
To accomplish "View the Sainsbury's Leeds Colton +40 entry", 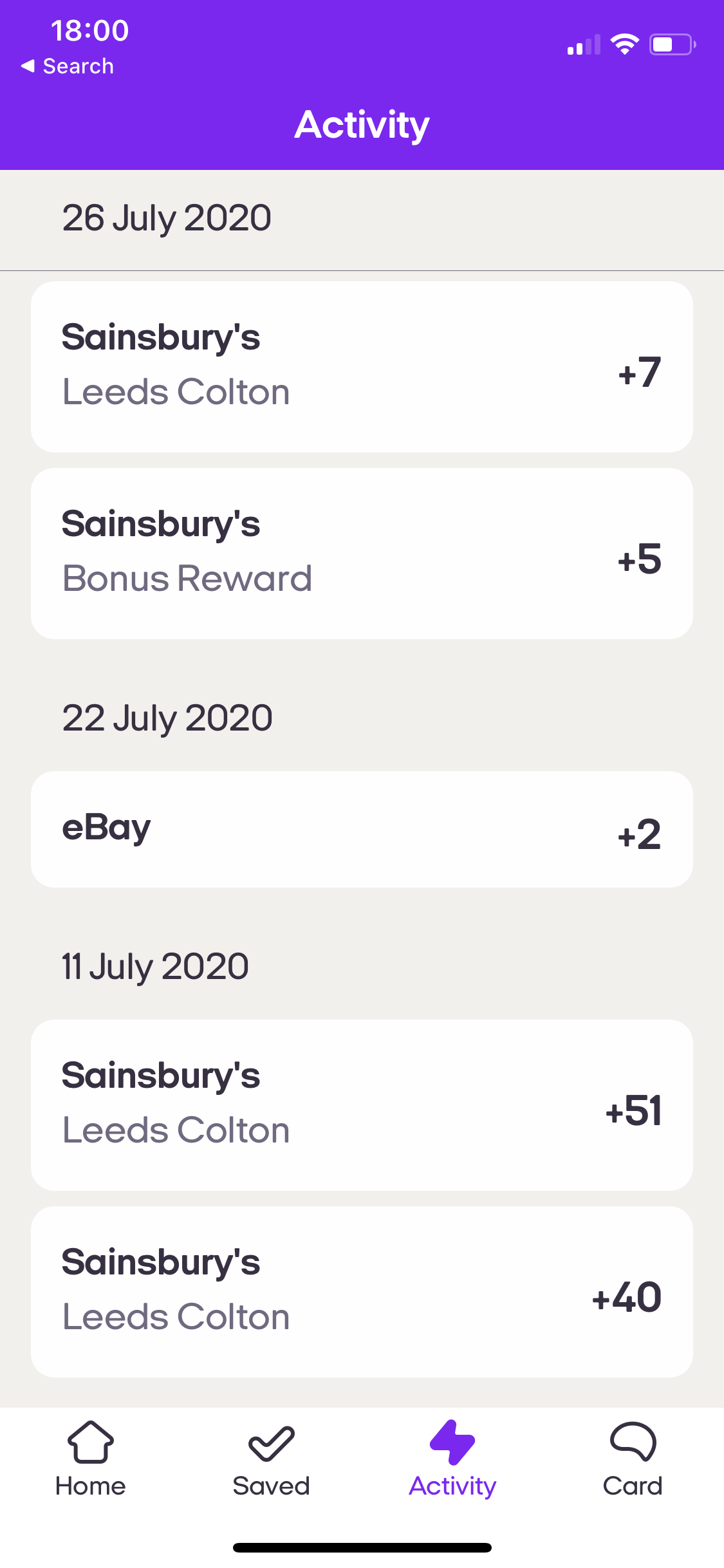I will click(x=362, y=1292).
